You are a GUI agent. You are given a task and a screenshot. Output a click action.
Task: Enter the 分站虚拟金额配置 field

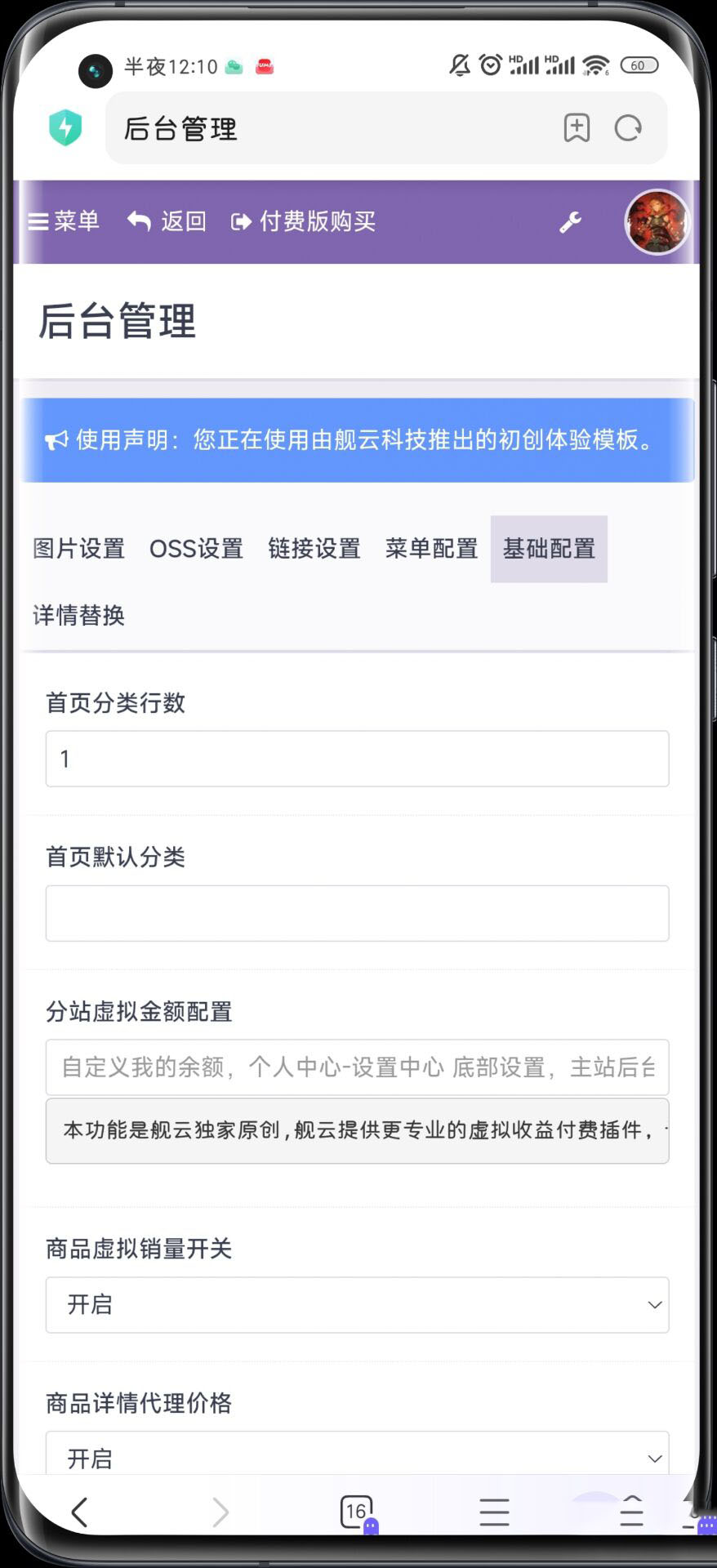[357, 1067]
